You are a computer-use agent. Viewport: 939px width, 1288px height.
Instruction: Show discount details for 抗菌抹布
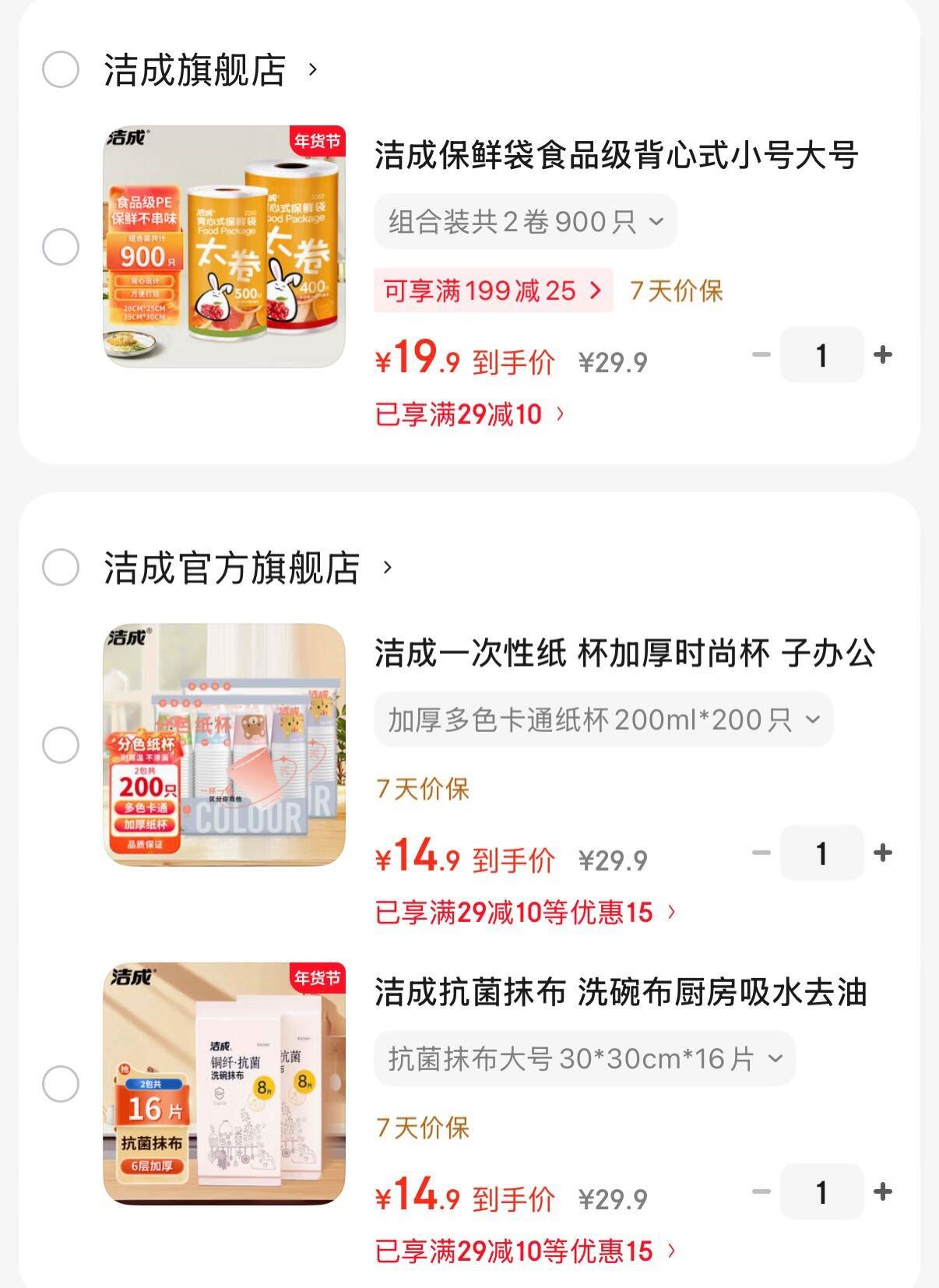pyautogui.click(x=526, y=1251)
